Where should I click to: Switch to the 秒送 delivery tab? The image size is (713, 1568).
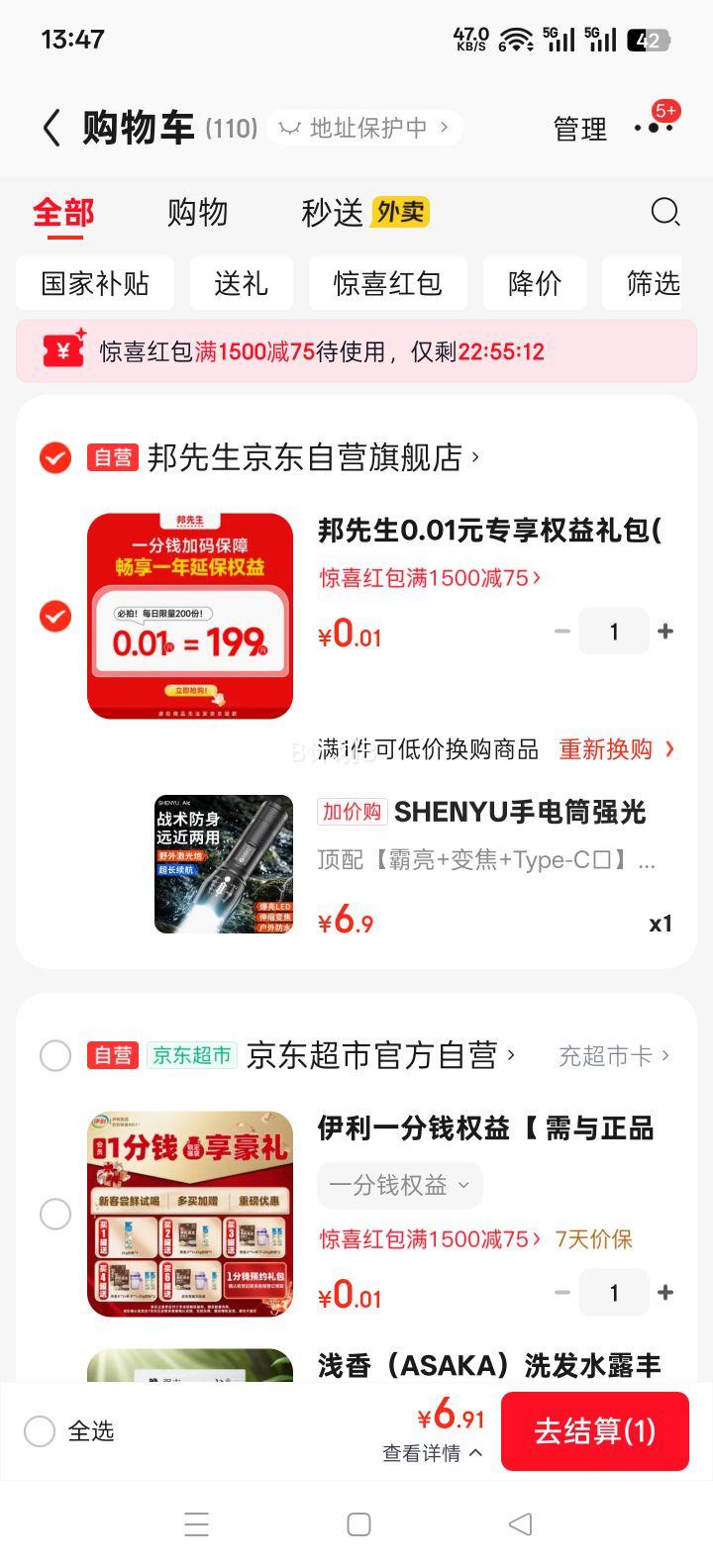(x=329, y=212)
